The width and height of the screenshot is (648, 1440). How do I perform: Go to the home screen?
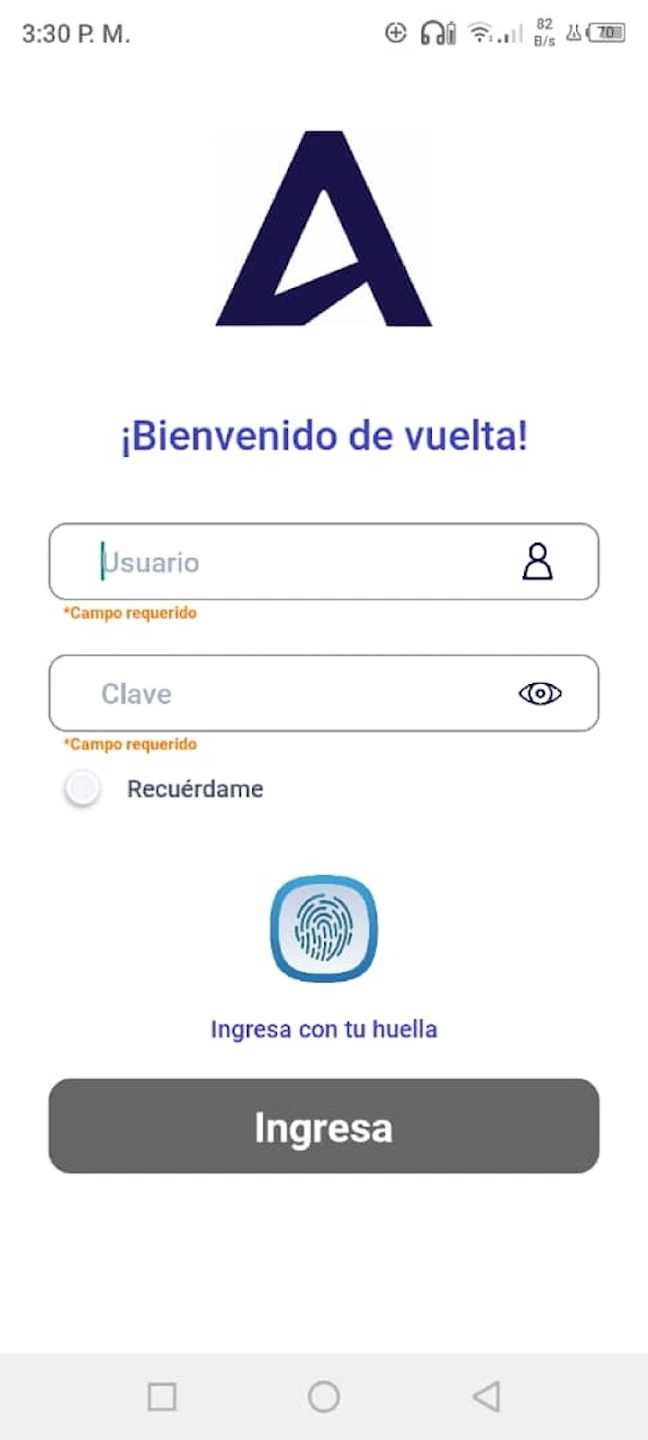(324, 1396)
